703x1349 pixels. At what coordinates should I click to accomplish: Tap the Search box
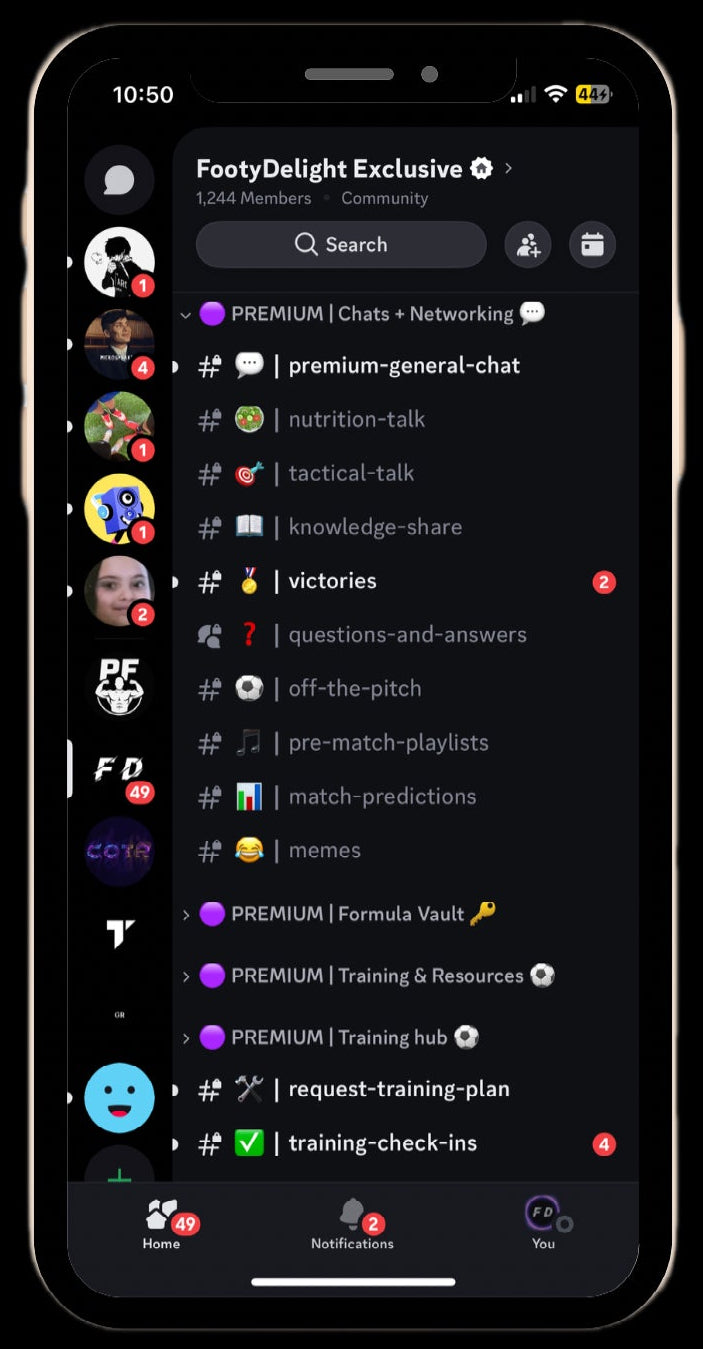341,245
